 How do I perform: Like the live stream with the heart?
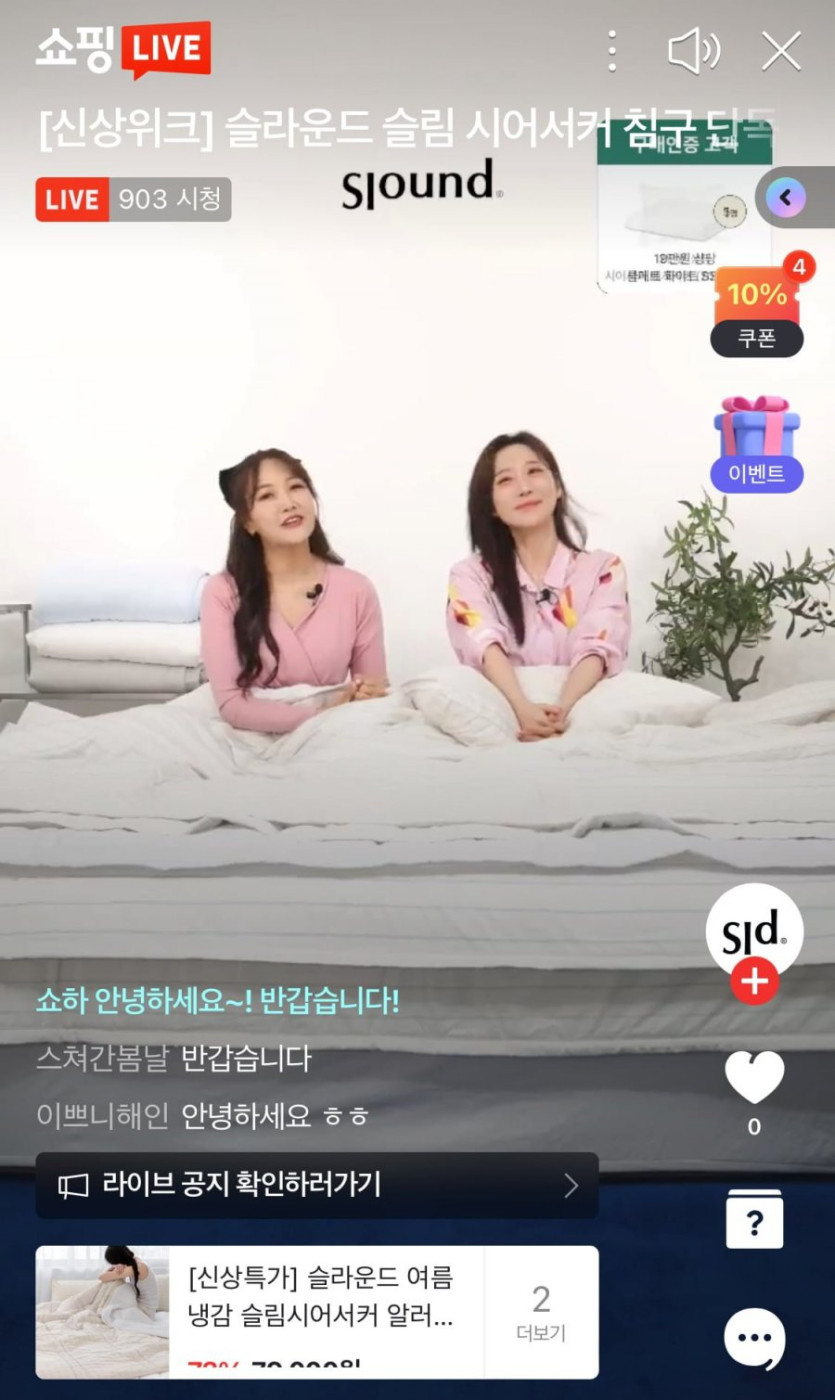tap(754, 1078)
